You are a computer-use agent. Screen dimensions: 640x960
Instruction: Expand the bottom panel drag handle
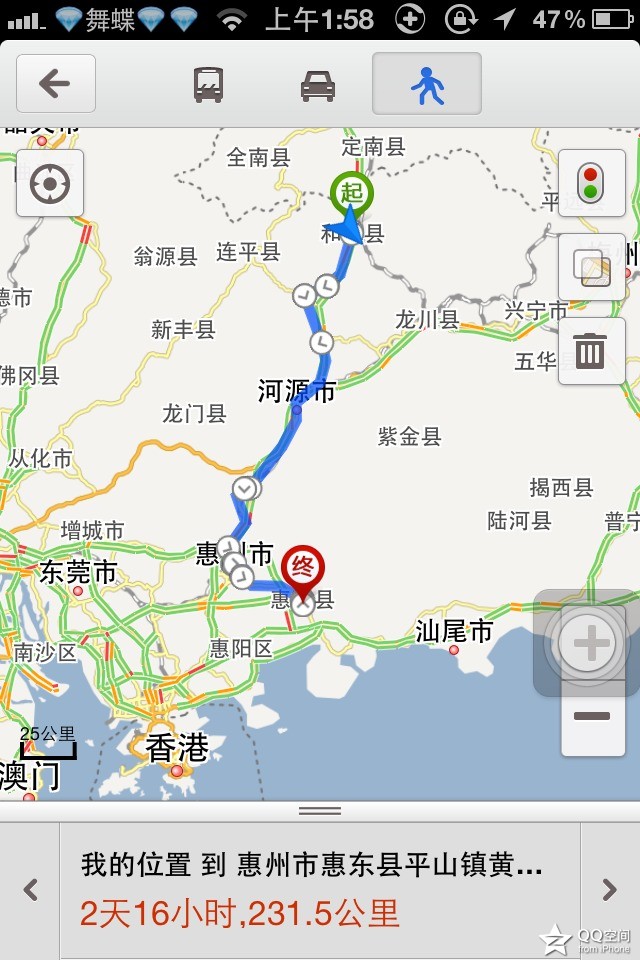(x=320, y=810)
